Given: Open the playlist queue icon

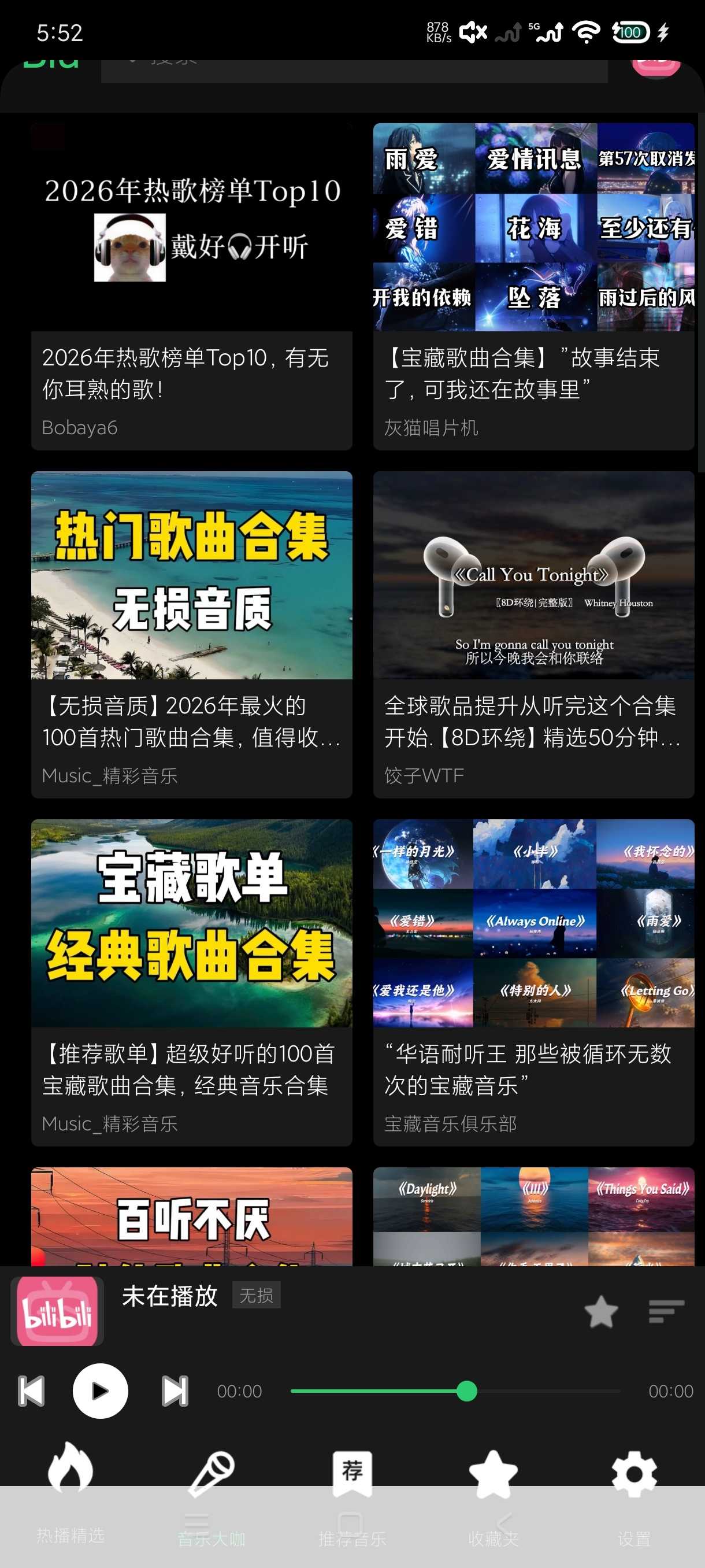Looking at the screenshot, I should click(666, 1312).
